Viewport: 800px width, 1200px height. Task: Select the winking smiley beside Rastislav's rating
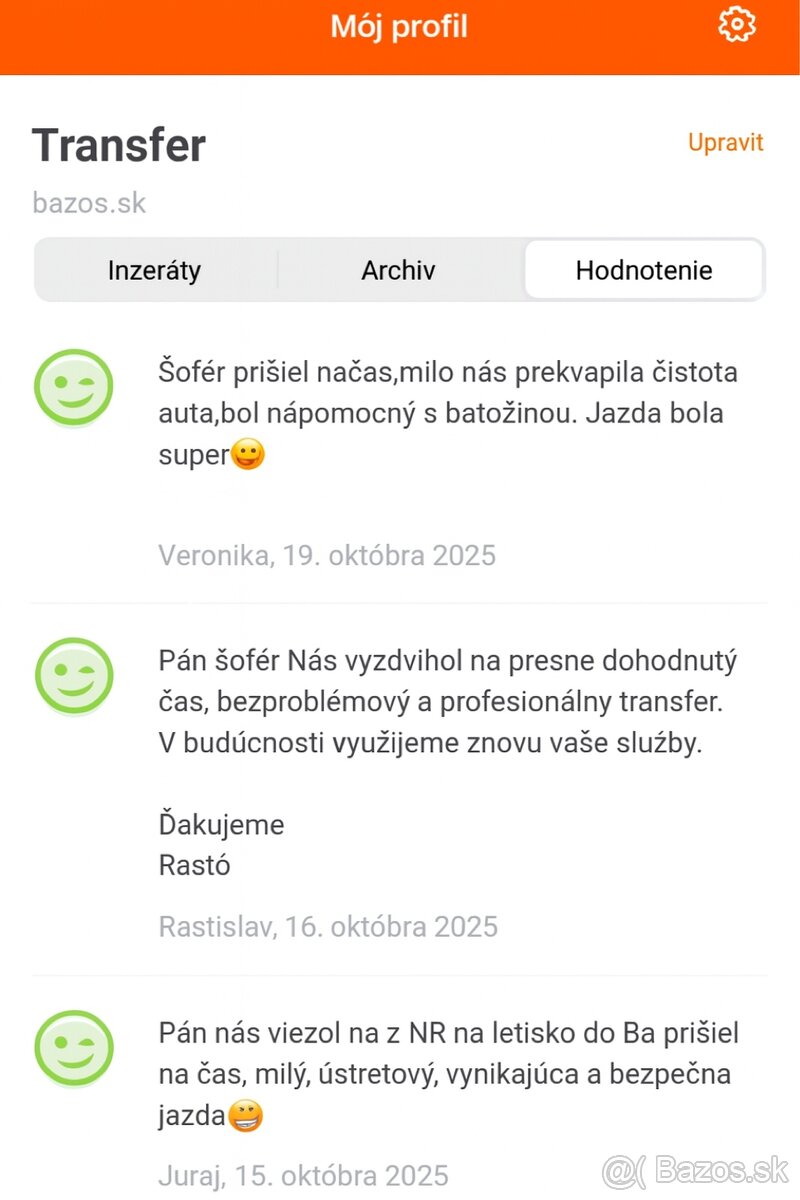point(74,676)
